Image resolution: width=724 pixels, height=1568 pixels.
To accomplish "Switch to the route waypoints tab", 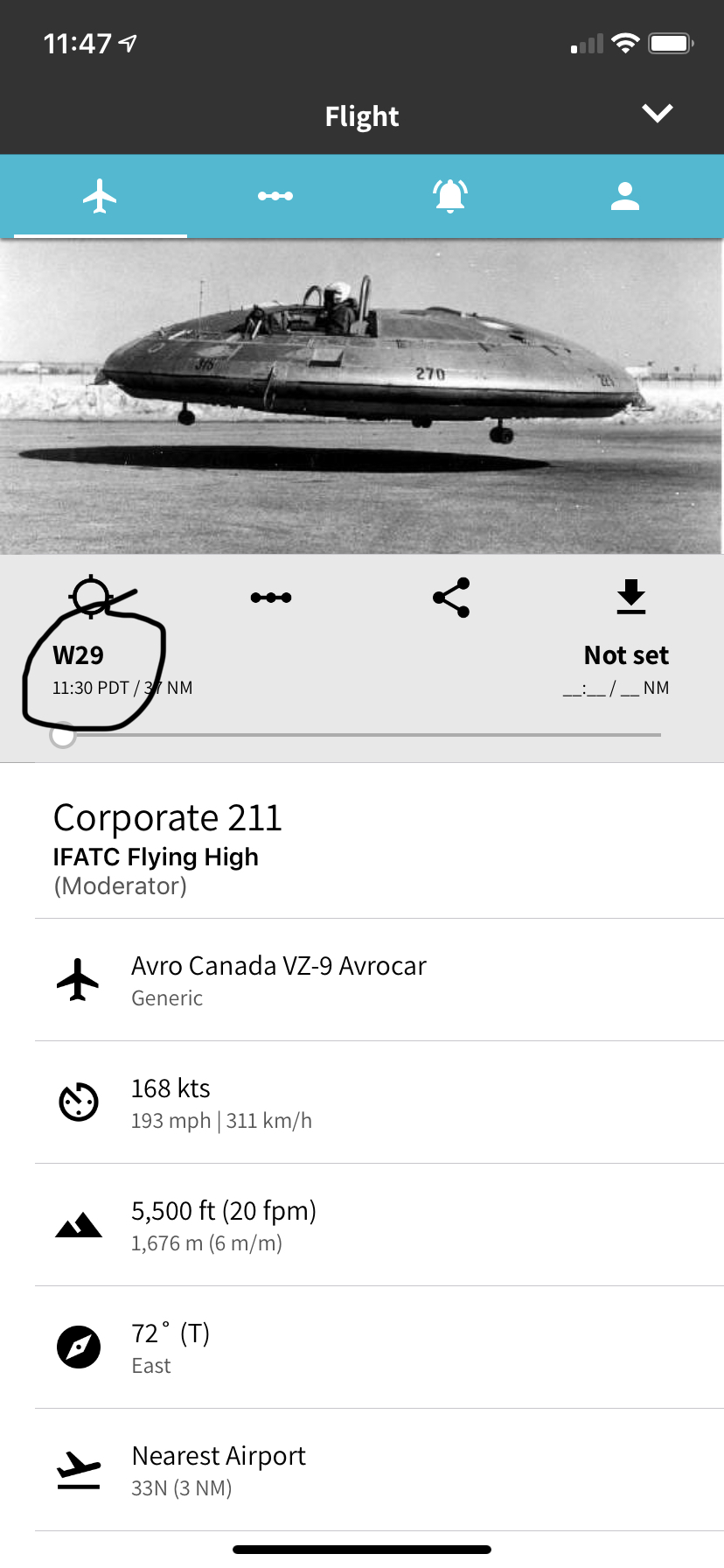I will (x=275, y=196).
